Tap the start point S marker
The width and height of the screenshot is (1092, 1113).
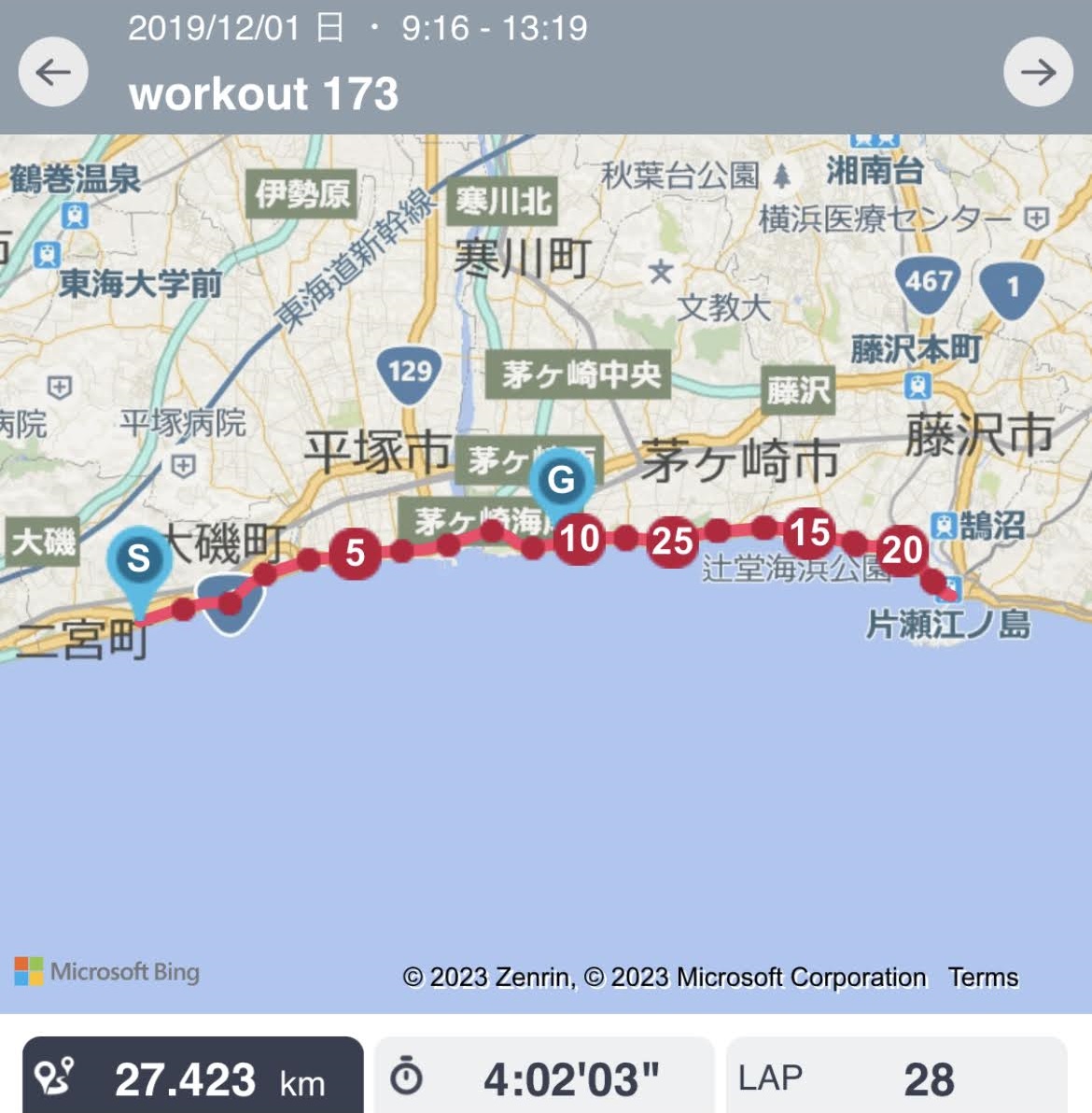coord(138,560)
